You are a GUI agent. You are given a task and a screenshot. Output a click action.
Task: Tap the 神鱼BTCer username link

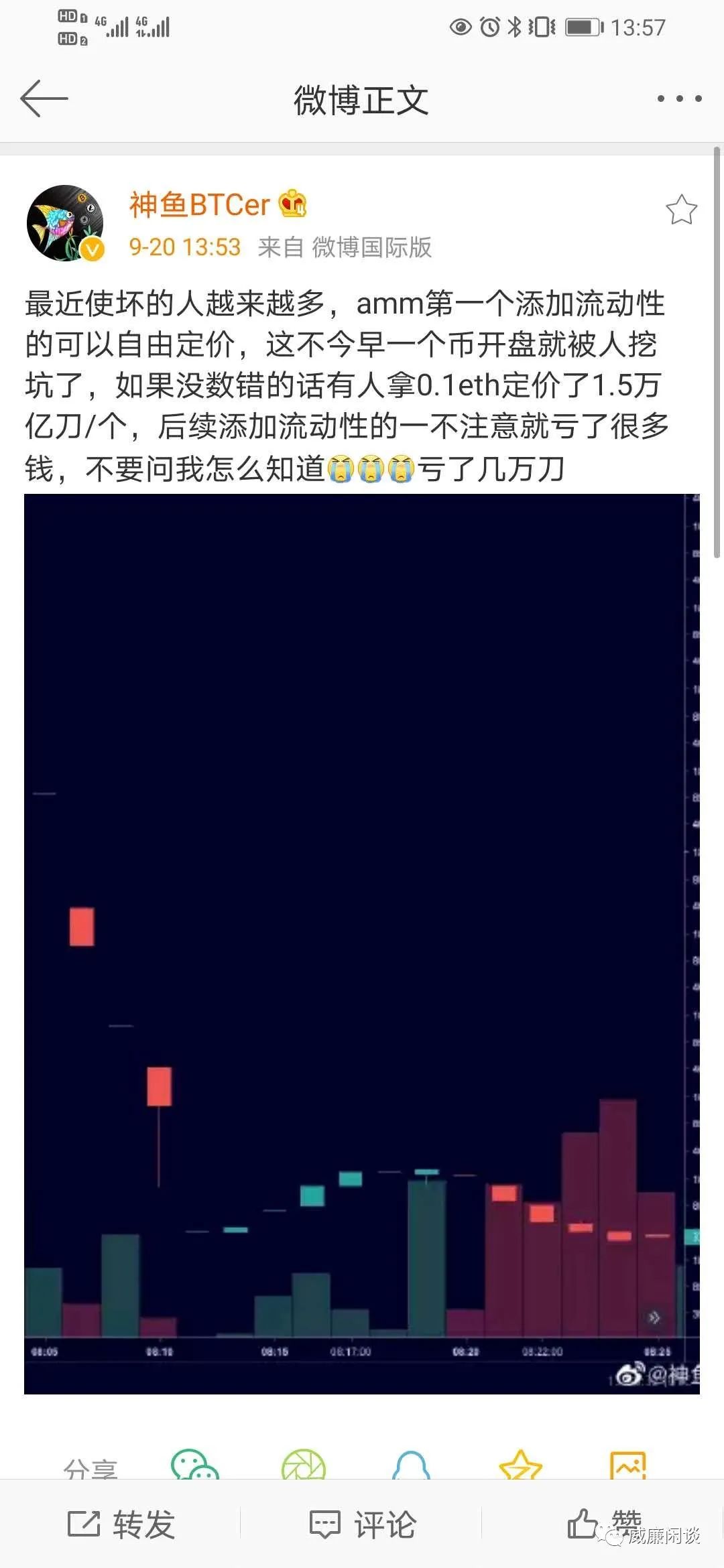pos(199,204)
